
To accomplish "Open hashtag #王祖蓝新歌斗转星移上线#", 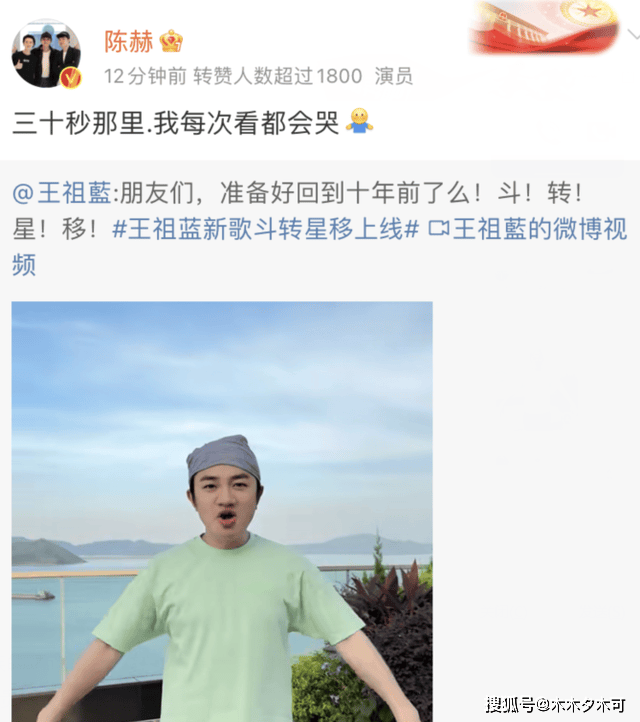I will coord(264,229).
